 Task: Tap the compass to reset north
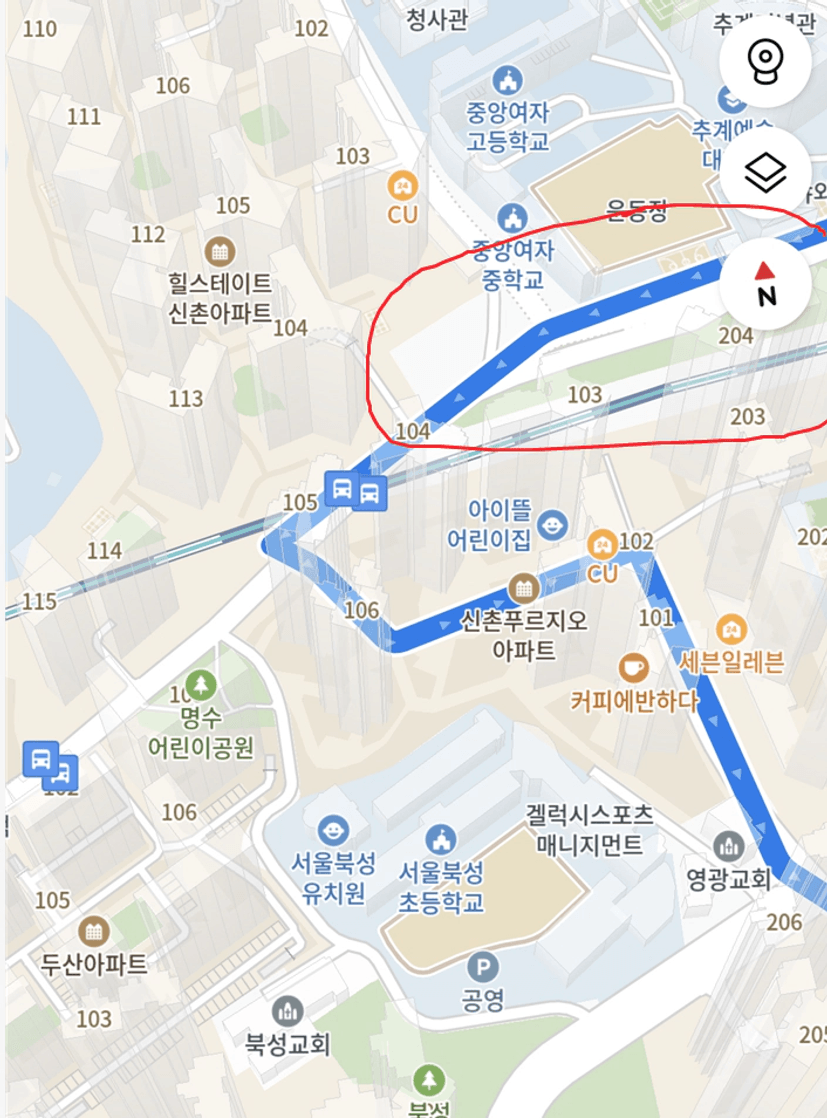click(x=765, y=283)
